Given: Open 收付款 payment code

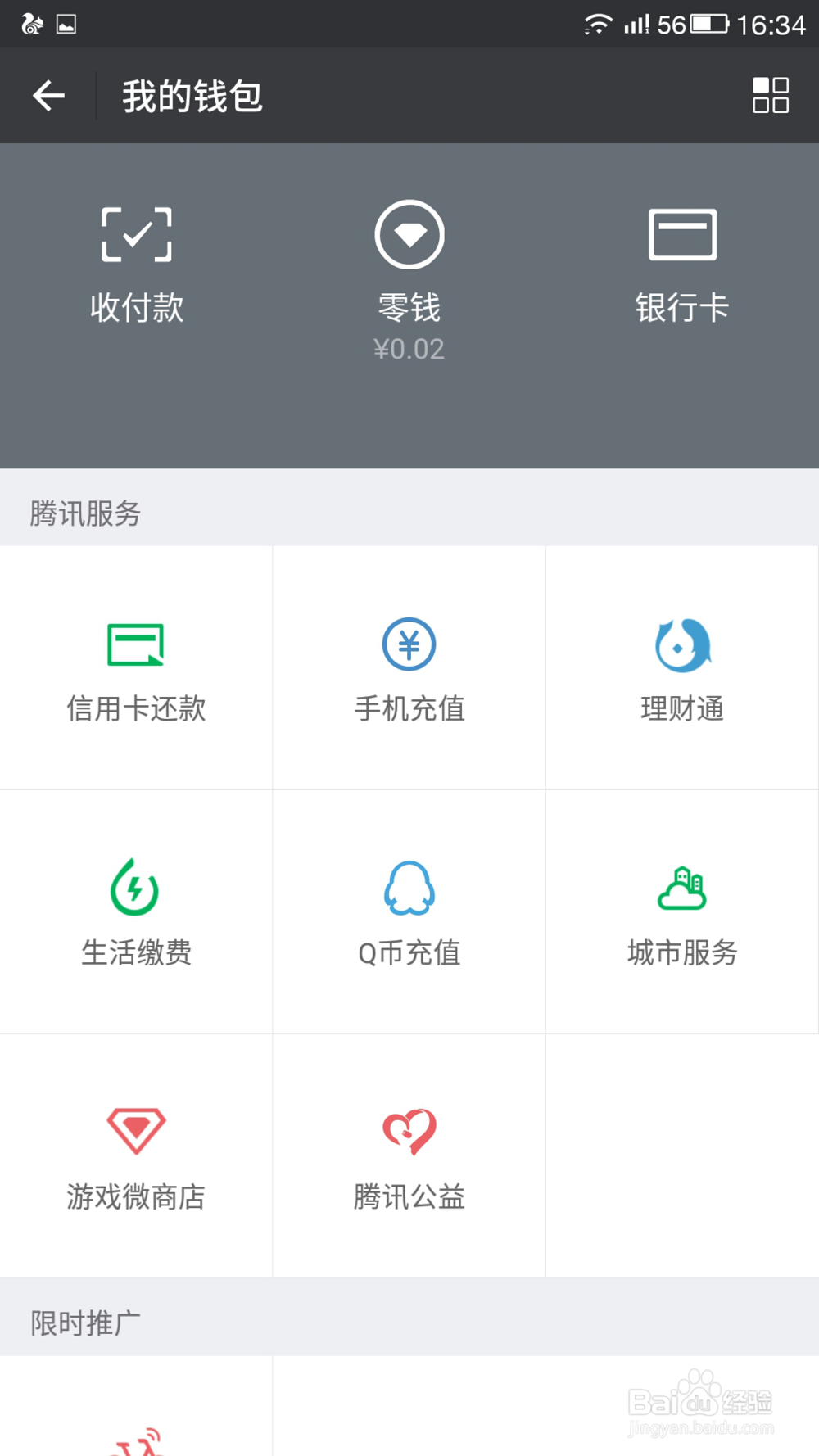Looking at the screenshot, I should (x=137, y=264).
